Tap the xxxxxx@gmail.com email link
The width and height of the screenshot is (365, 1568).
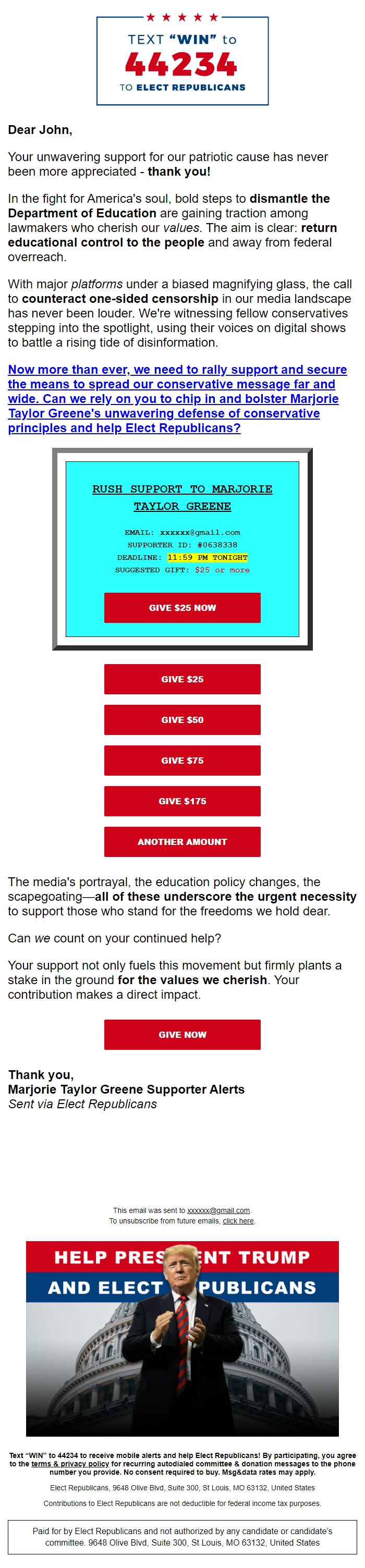[218, 1210]
